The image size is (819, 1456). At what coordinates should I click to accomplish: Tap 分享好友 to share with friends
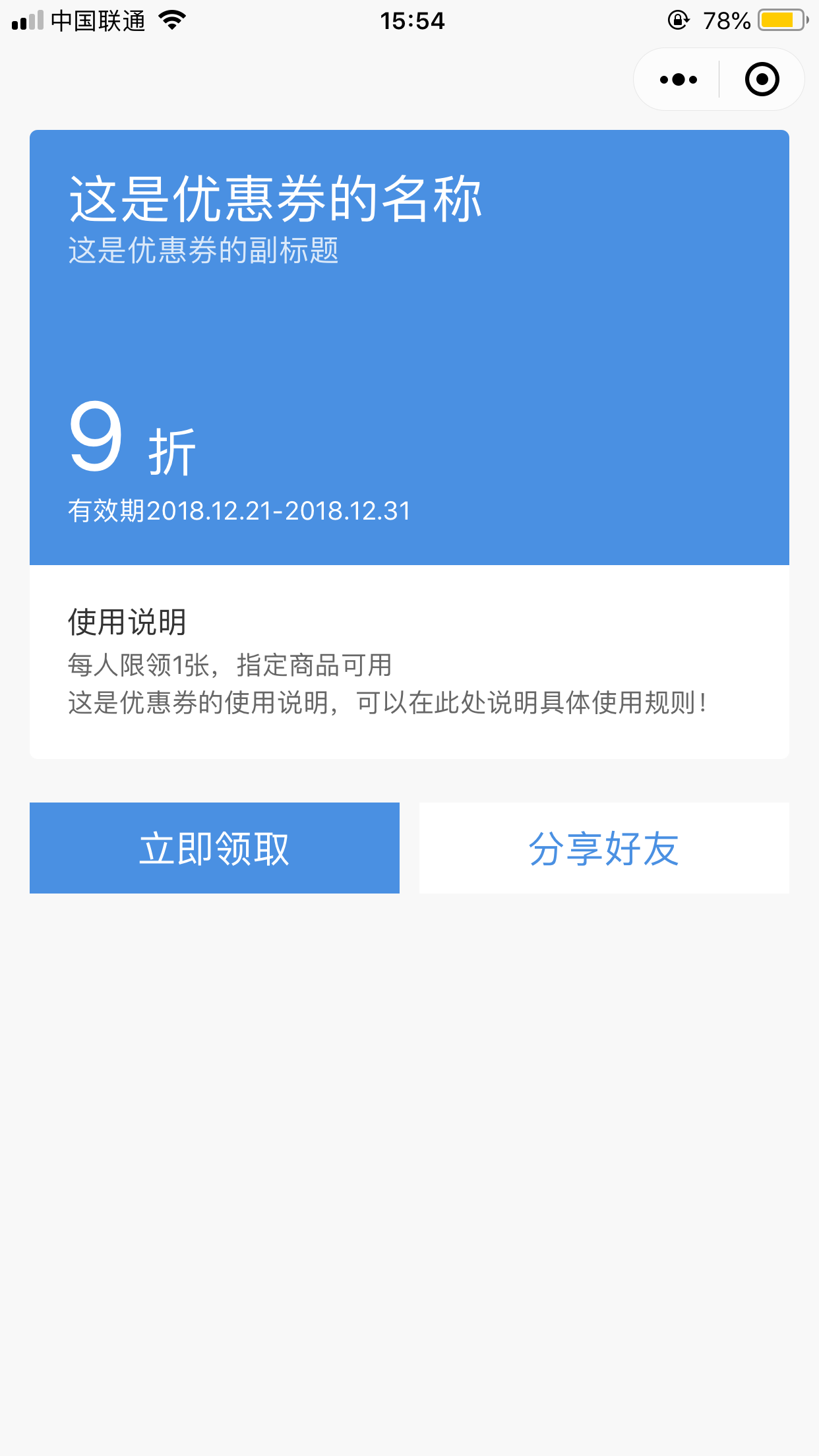point(604,848)
